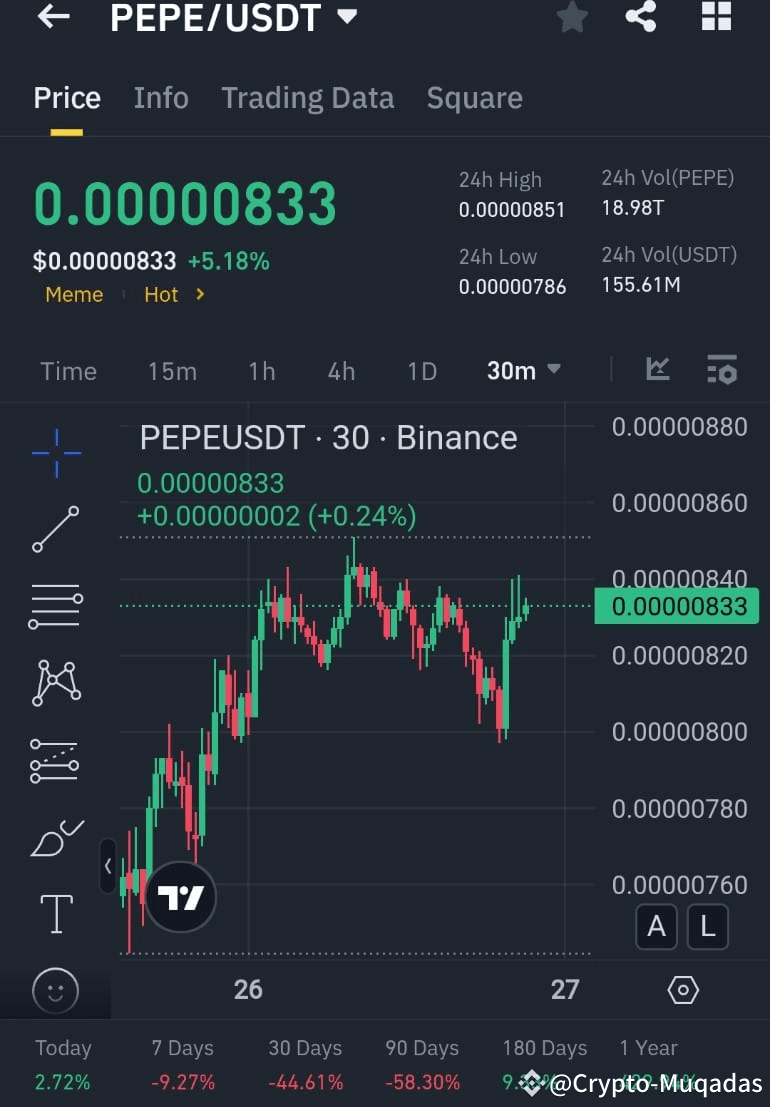
Task: Switch to the Trading Data tab
Action: 307,97
